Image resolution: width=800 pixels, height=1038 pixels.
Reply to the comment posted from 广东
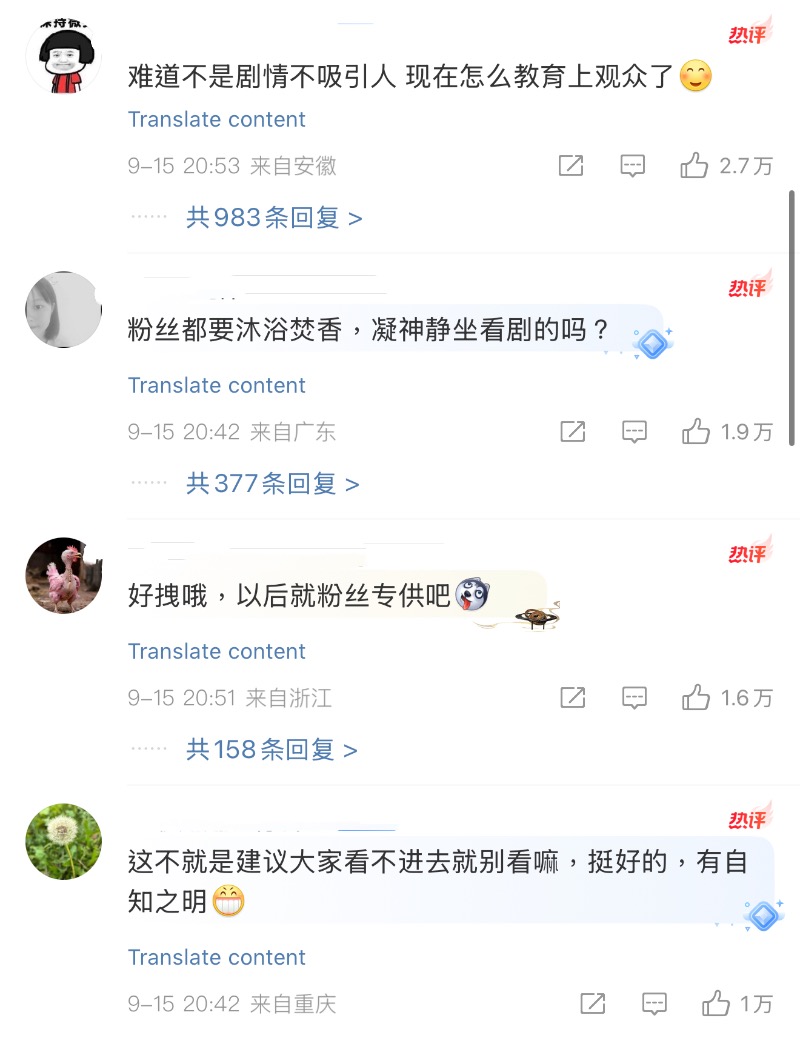tap(634, 432)
